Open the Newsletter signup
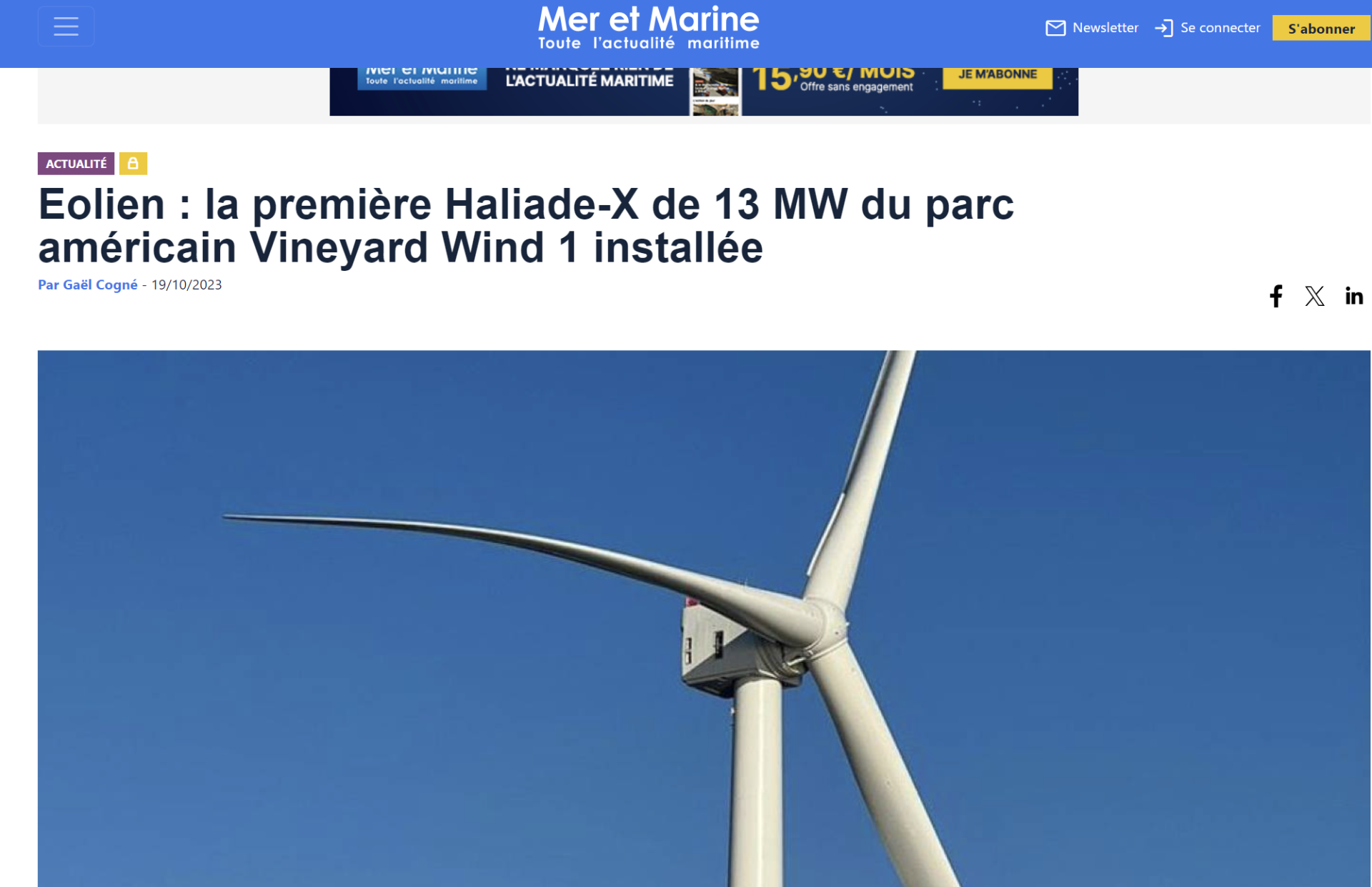The width and height of the screenshot is (1372, 887). (1092, 28)
